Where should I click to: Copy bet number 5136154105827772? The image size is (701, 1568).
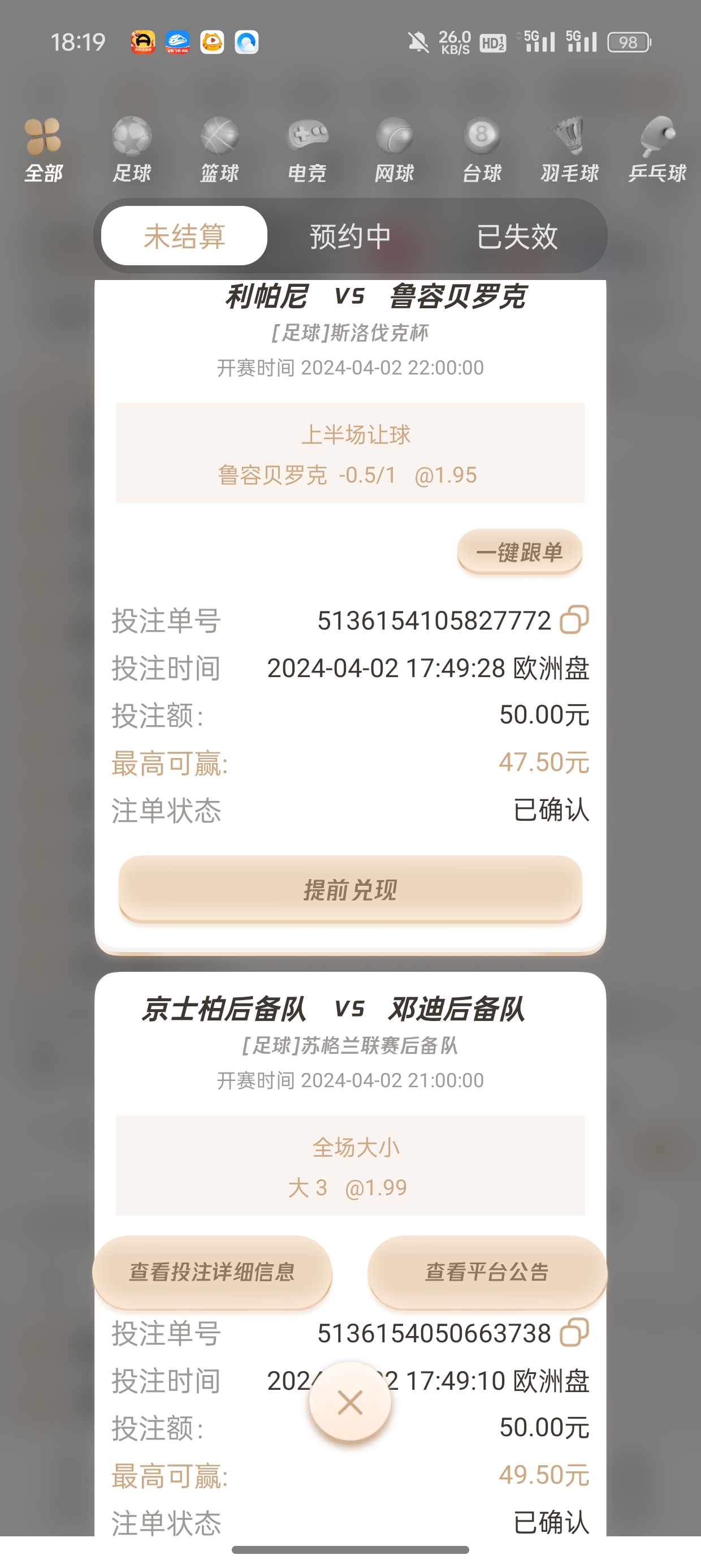[574, 619]
